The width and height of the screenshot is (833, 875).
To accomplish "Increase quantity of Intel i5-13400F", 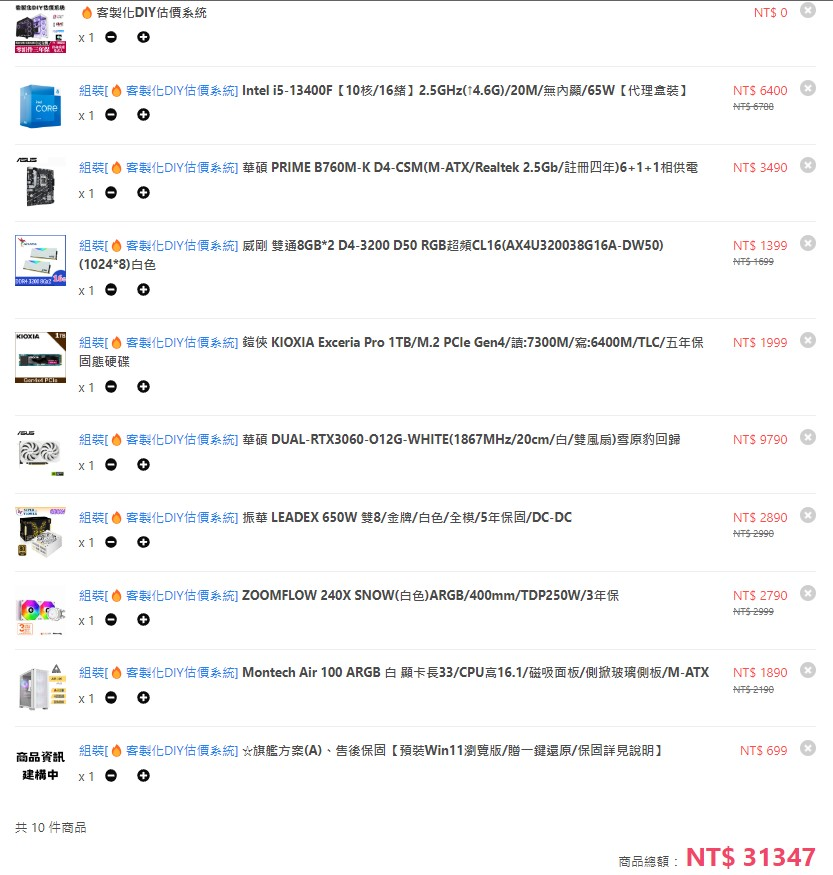I will pos(143,115).
